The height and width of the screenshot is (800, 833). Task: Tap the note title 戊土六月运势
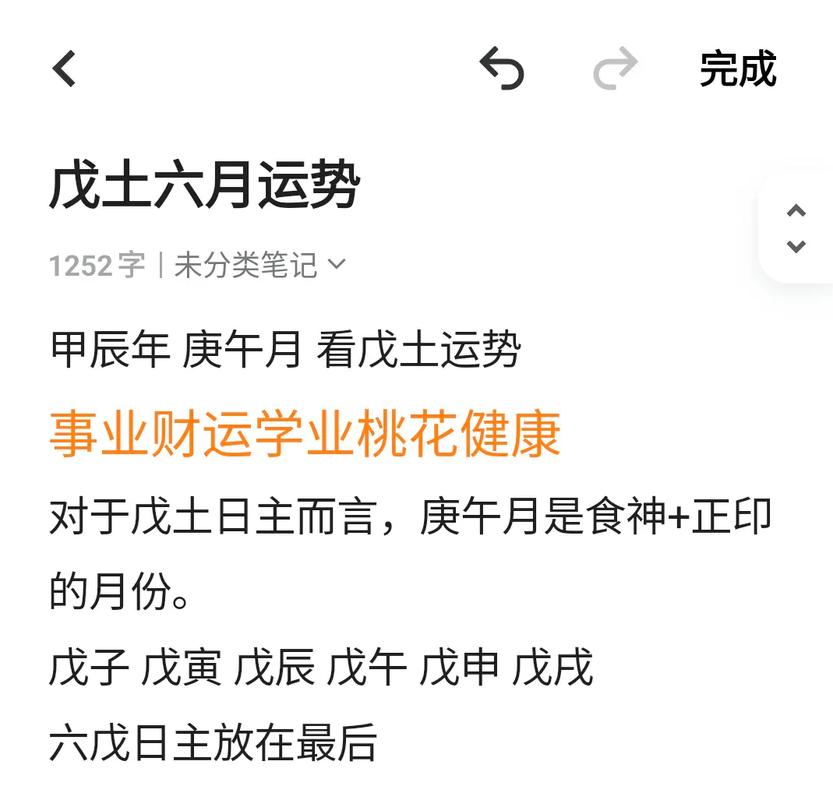[205, 187]
